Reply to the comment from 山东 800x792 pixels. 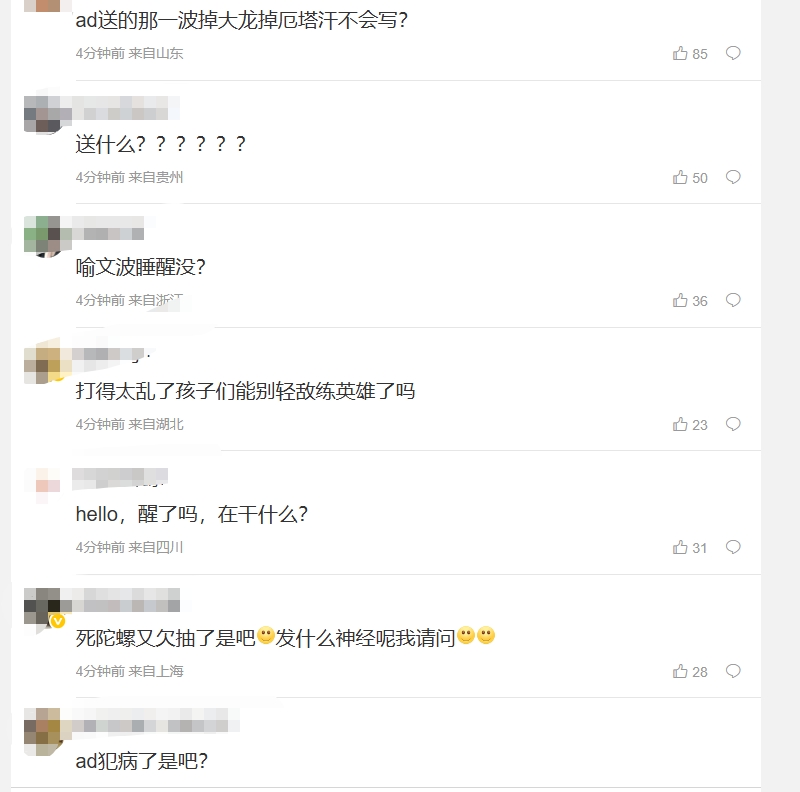click(x=733, y=54)
